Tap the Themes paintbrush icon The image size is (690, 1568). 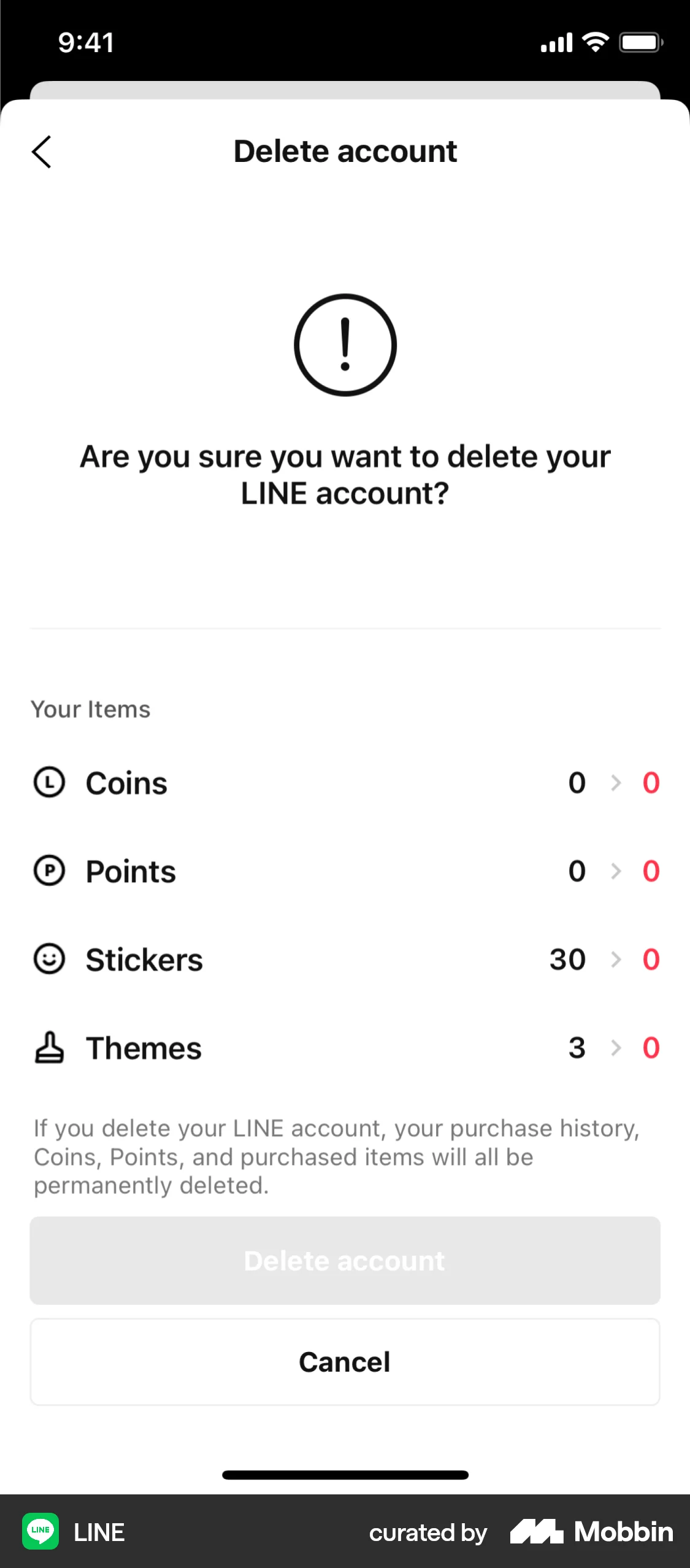pyautogui.click(x=50, y=1048)
